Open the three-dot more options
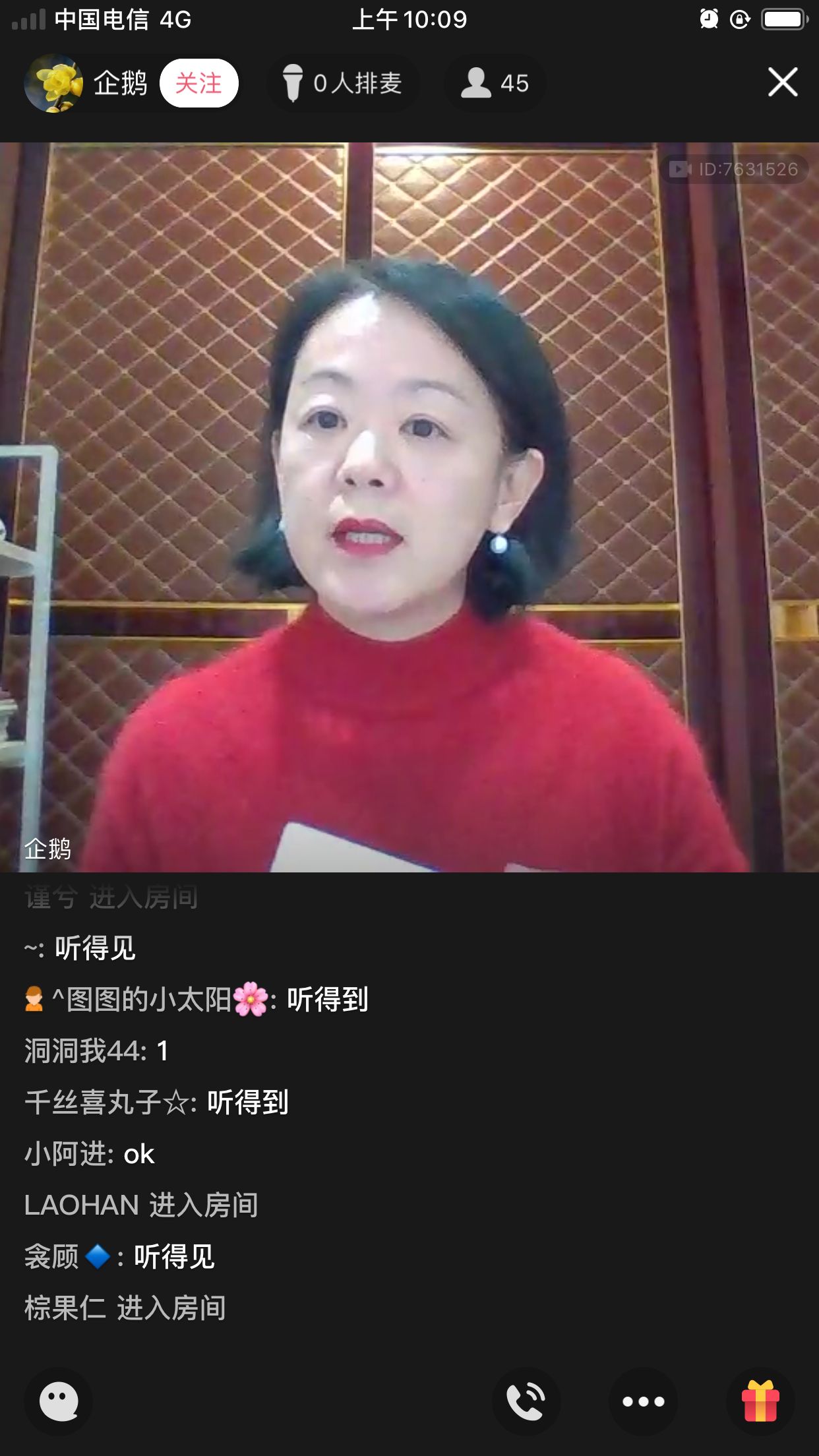Image resolution: width=819 pixels, height=1456 pixels. [x=644, y=1401]
